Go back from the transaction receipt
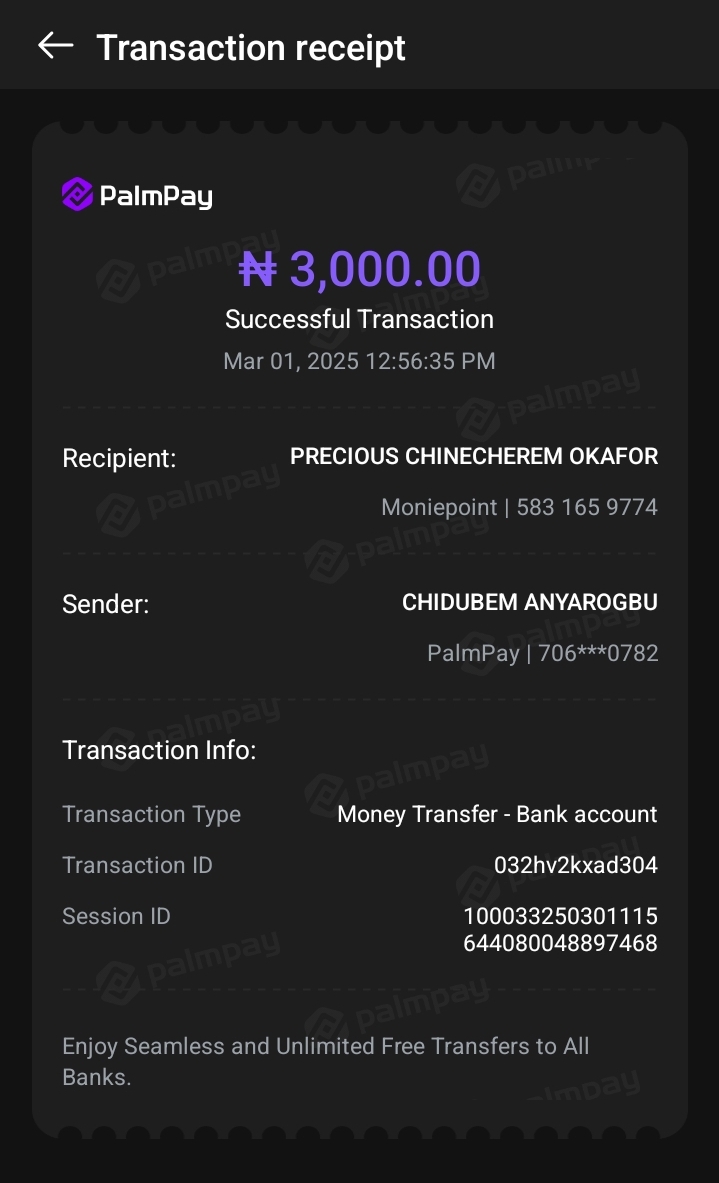The height and width of the screenshot is (1183, 719). [55, 46]
